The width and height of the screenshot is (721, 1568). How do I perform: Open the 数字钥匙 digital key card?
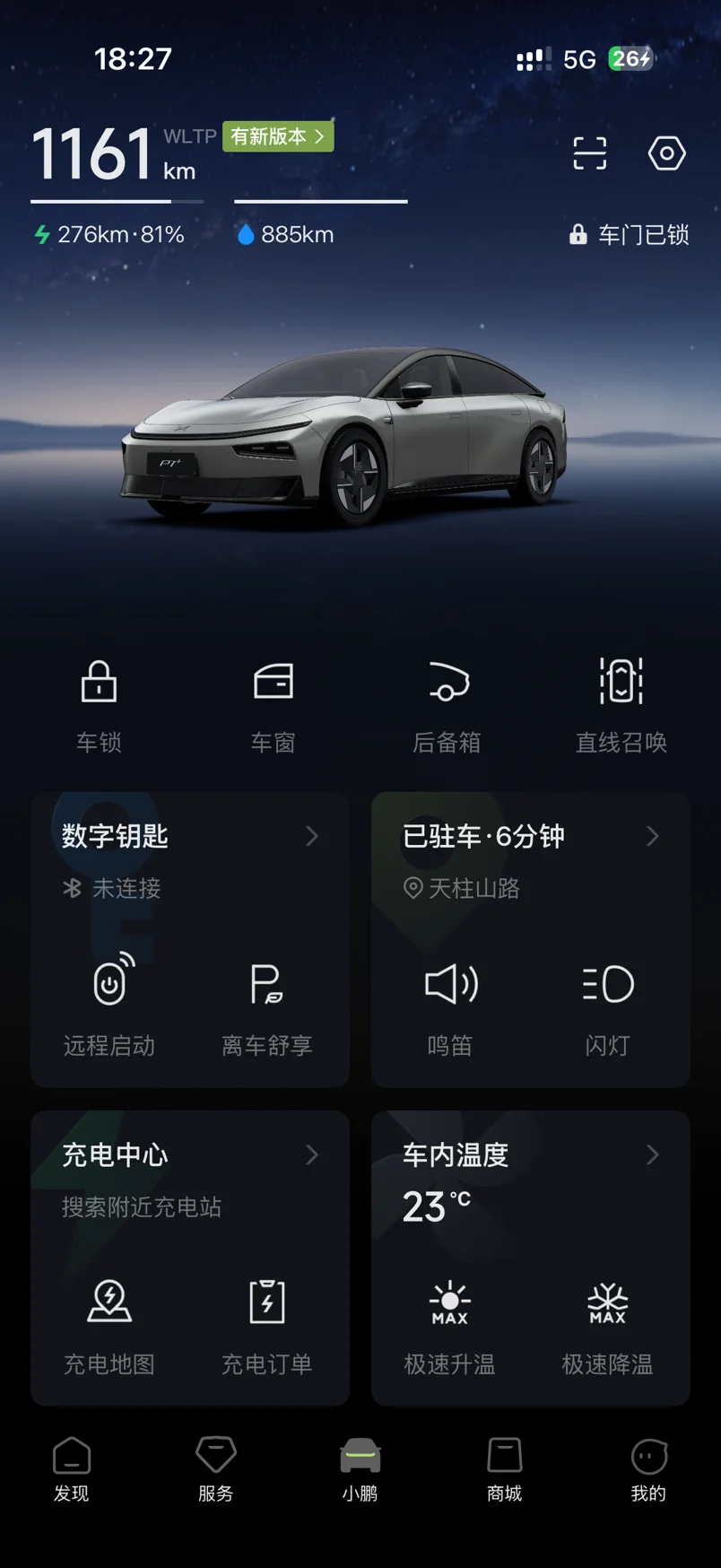pos(188,837)
